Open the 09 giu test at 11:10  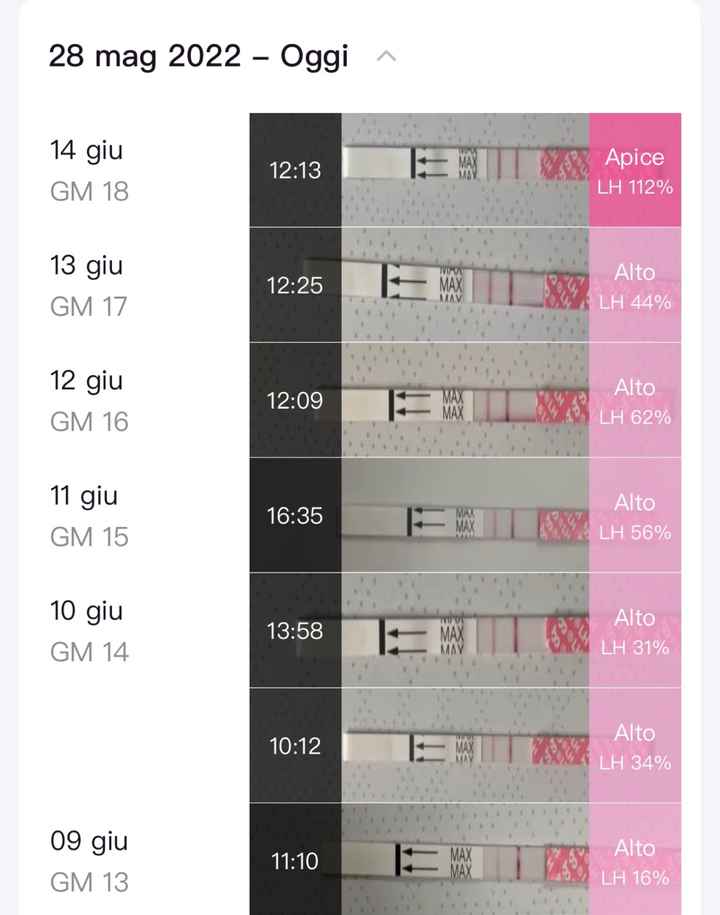465,859
